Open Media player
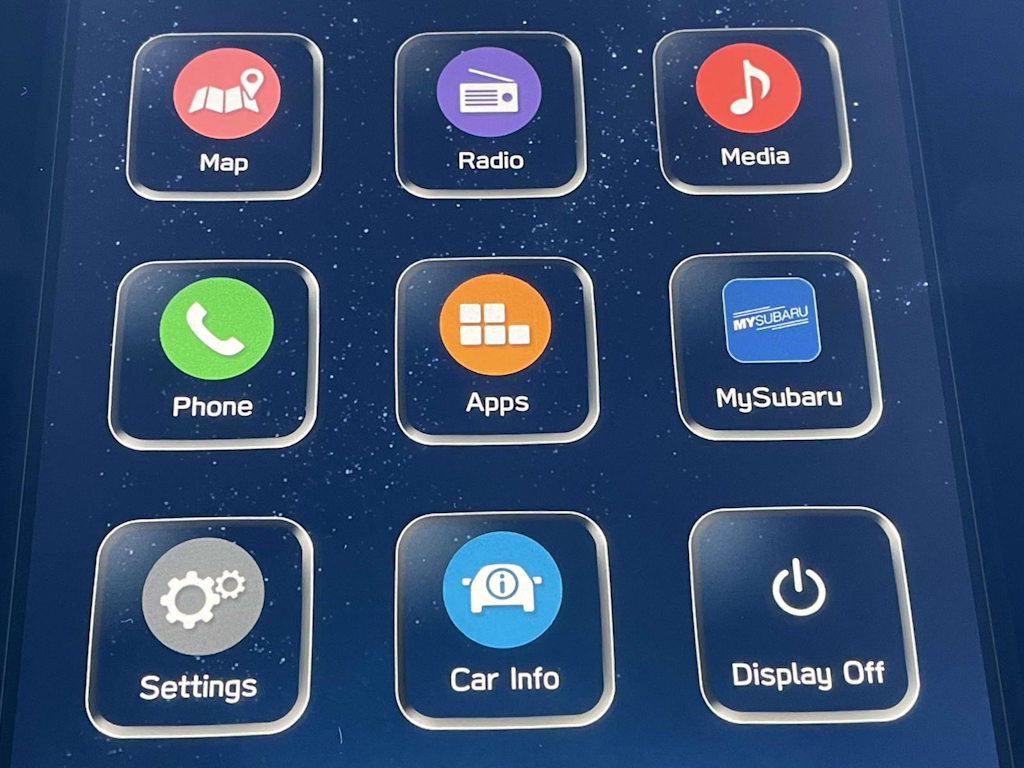The image size is (1024, 768). click(x=752, y=108)
